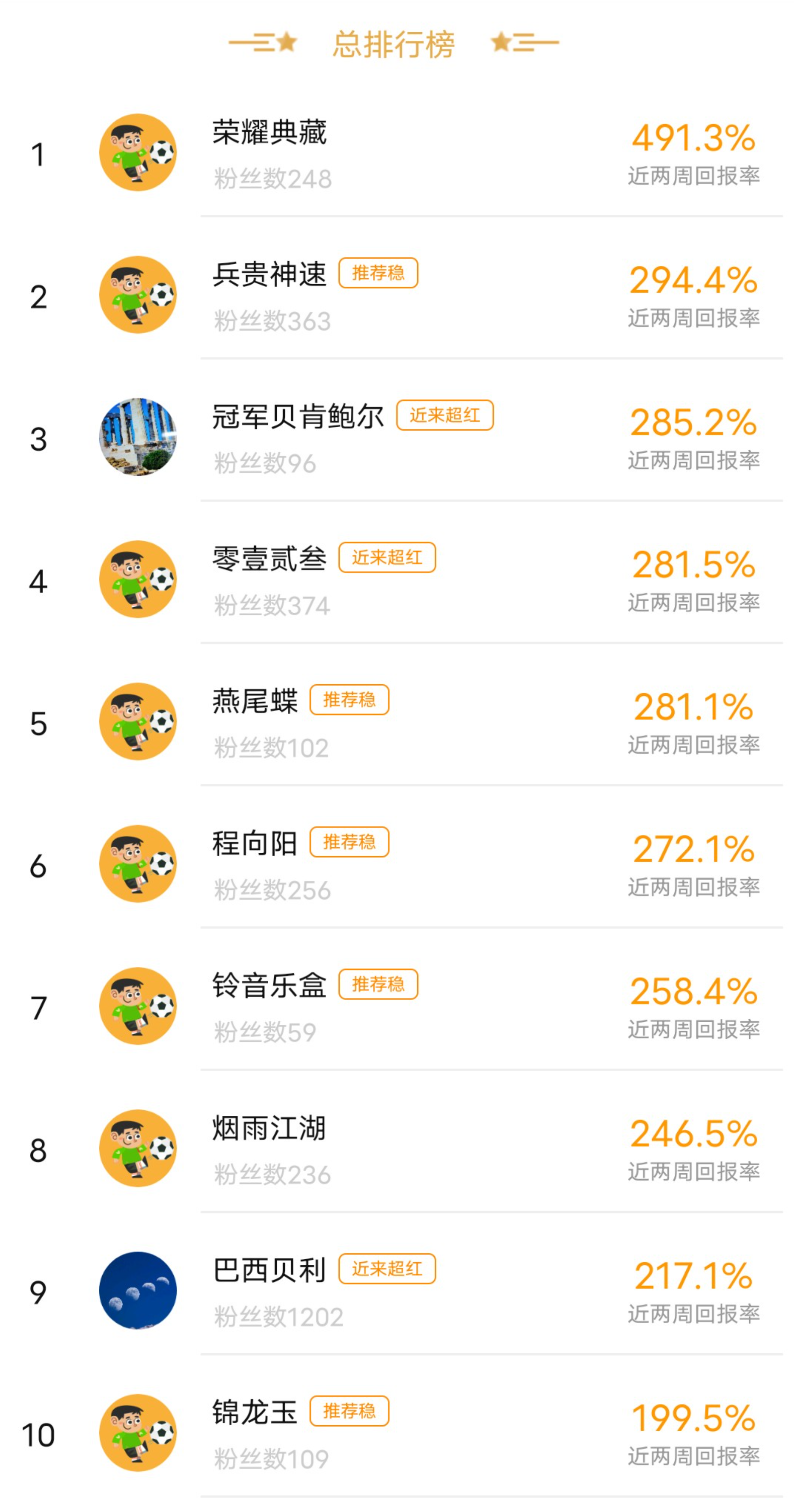Select the 零壹贰叁 ranking entry
794x1510 pixels.
click(397, 580)
